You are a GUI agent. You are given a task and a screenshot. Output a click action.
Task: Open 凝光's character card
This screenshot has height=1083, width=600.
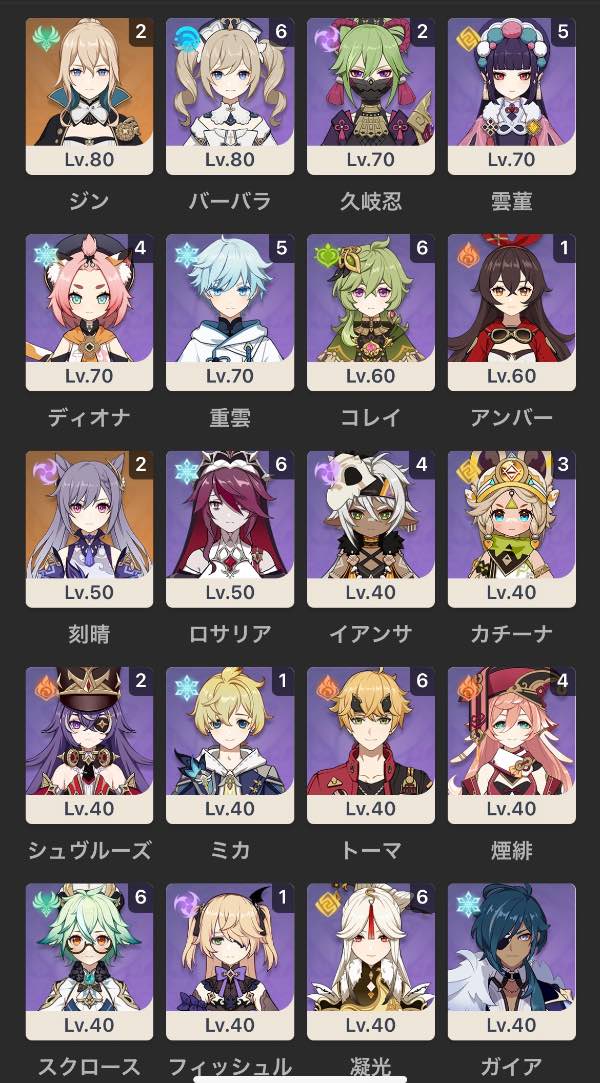(371, 960)
